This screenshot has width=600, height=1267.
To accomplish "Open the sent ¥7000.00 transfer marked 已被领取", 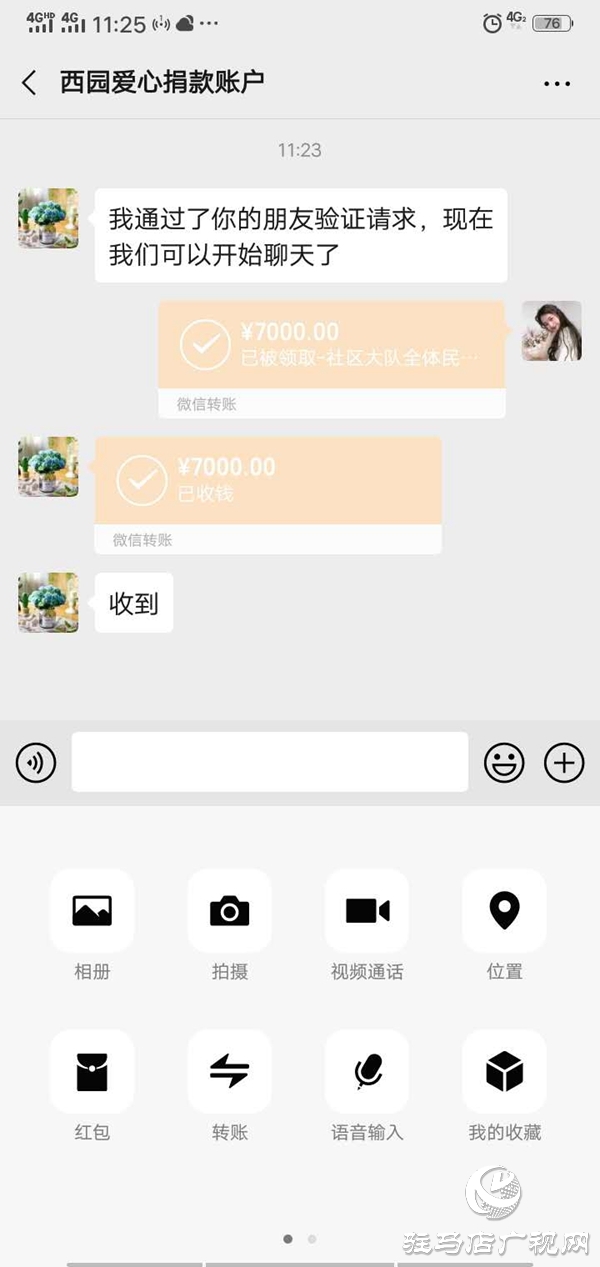I will pos(331,345).
